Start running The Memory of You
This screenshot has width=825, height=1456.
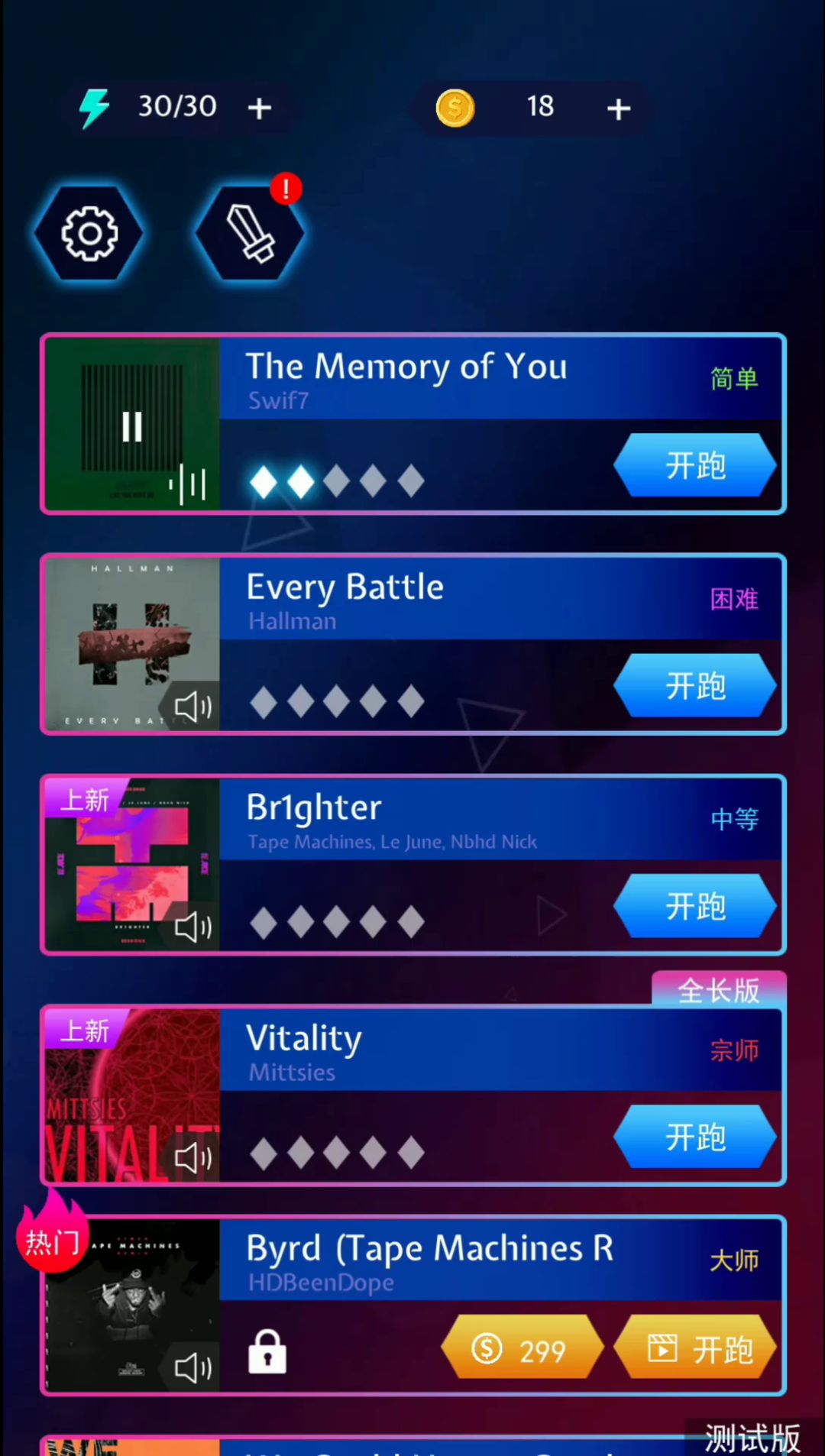click(x=695, y=465)
